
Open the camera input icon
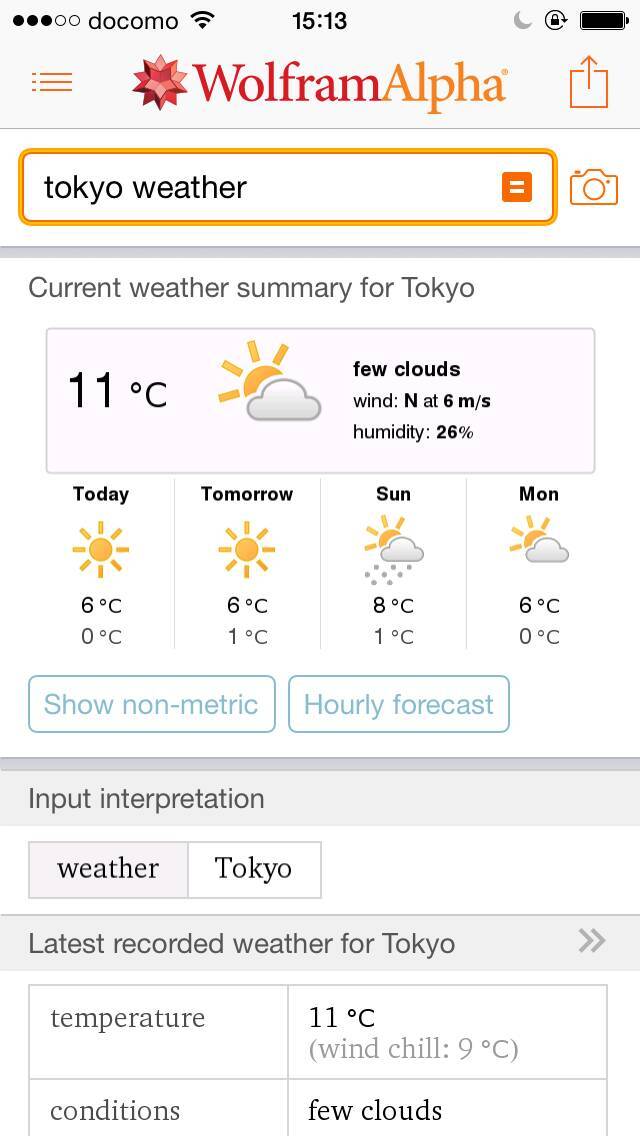pyautogui.click(x=594, y=187)
